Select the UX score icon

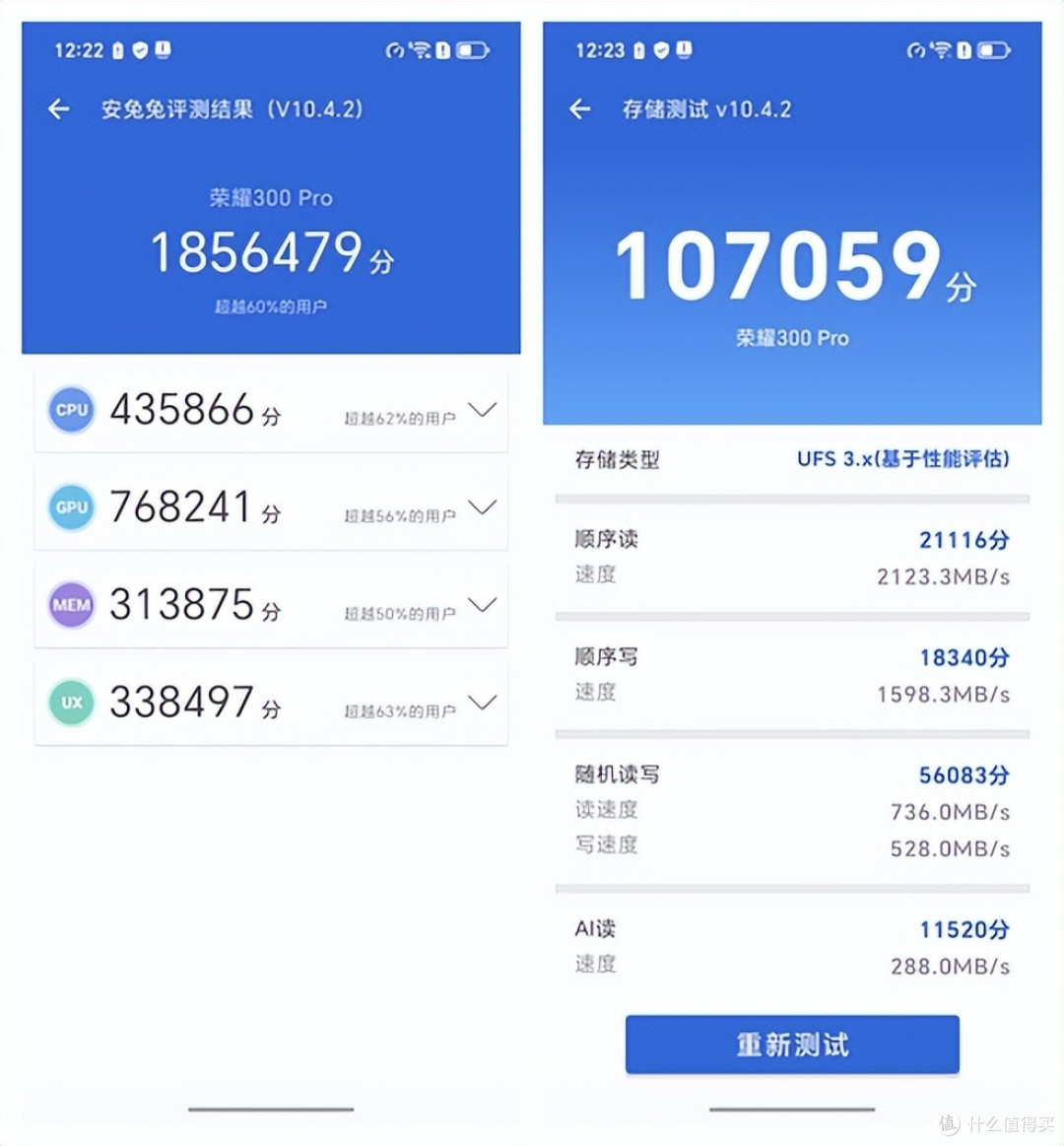(71, 702)
